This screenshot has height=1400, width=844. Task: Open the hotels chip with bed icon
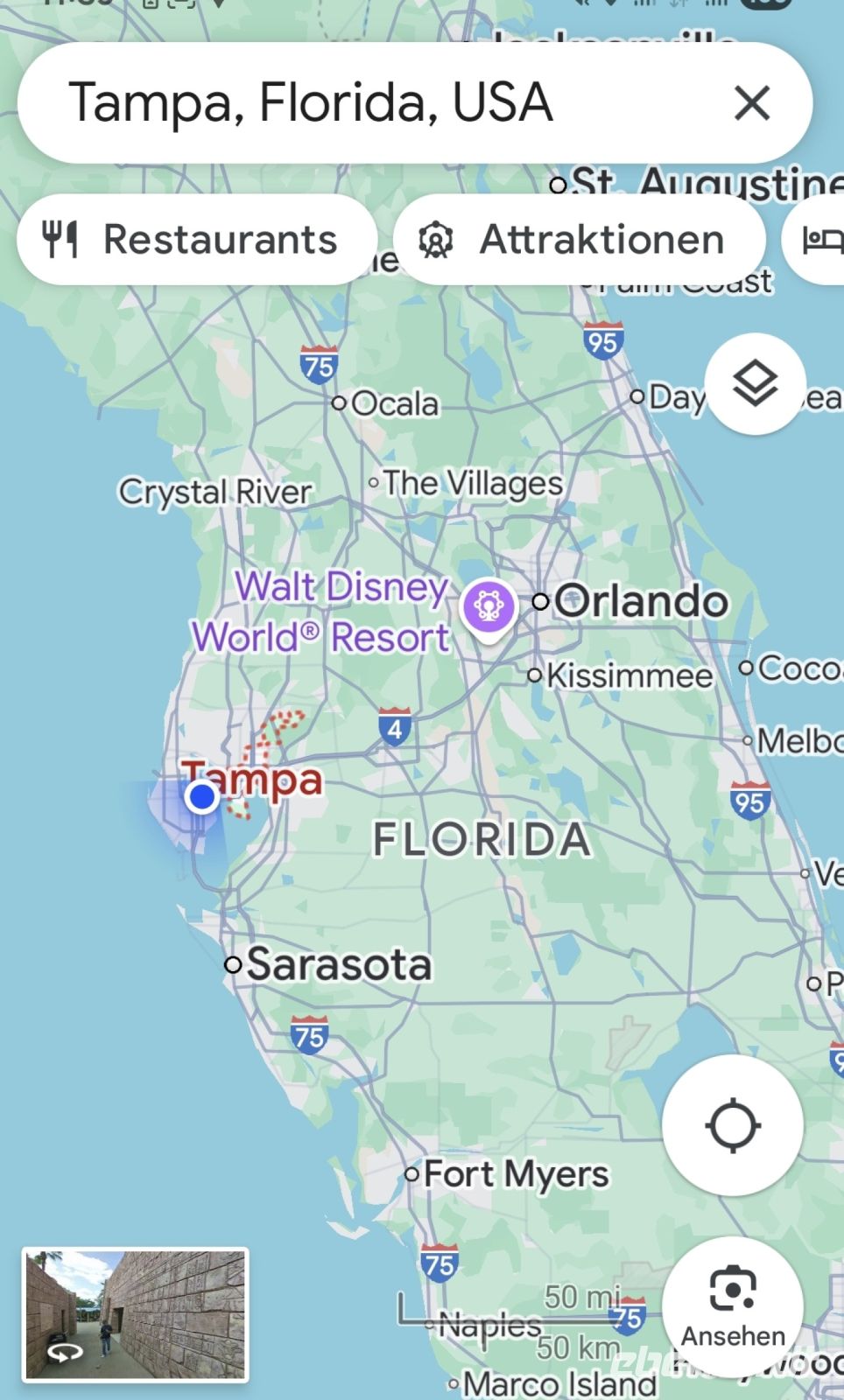tap(823, 240)
